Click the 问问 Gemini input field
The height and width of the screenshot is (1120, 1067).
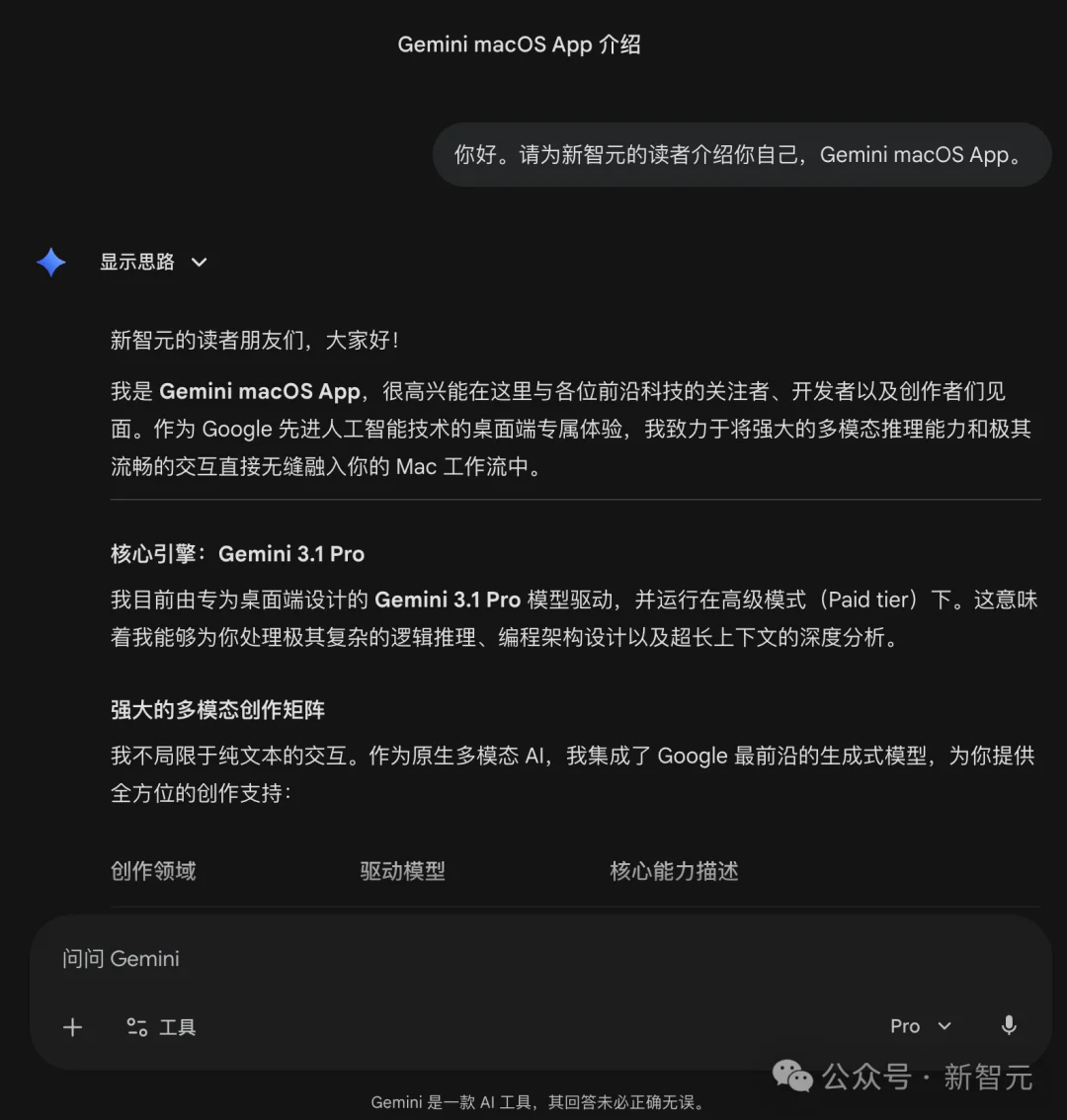point(296,958)
